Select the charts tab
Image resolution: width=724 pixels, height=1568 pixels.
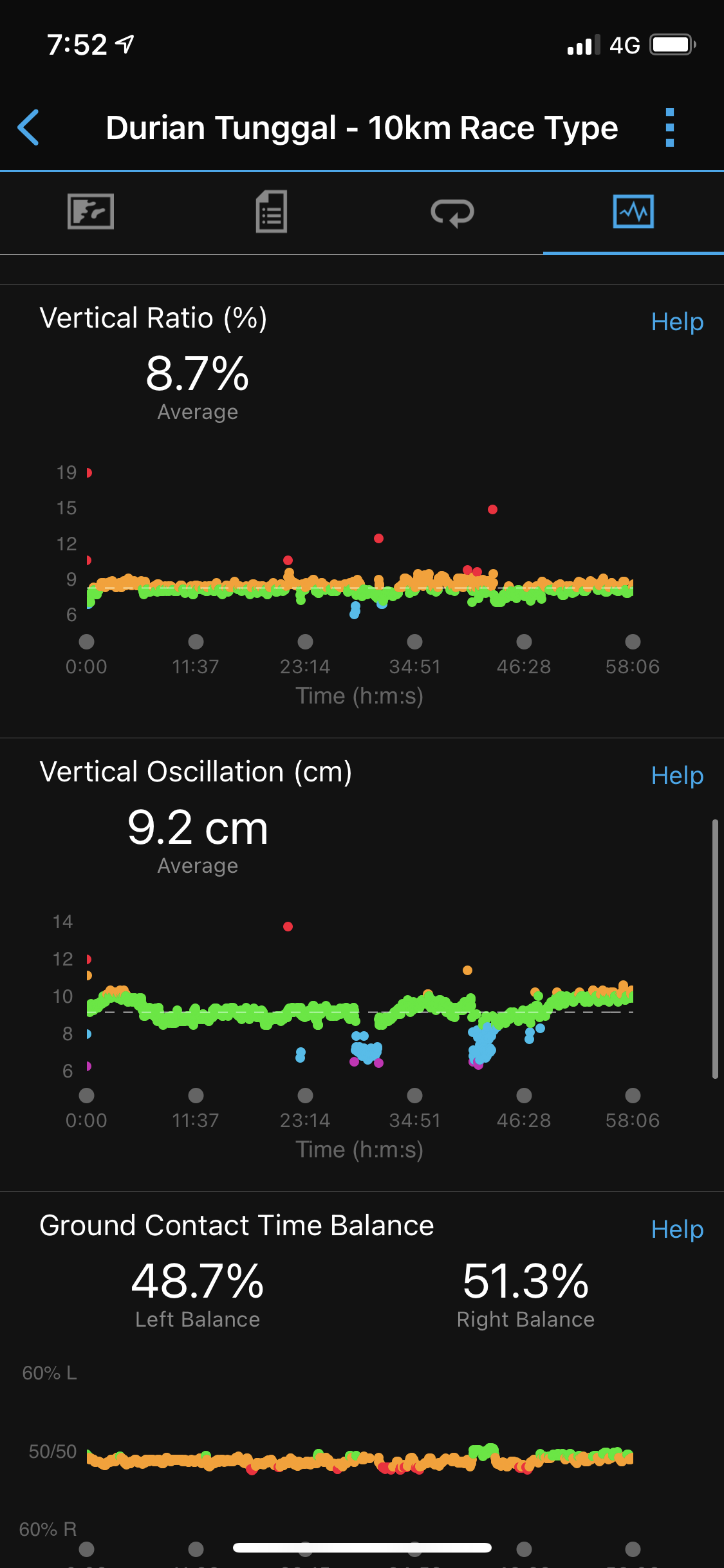(x=633, y=212)
